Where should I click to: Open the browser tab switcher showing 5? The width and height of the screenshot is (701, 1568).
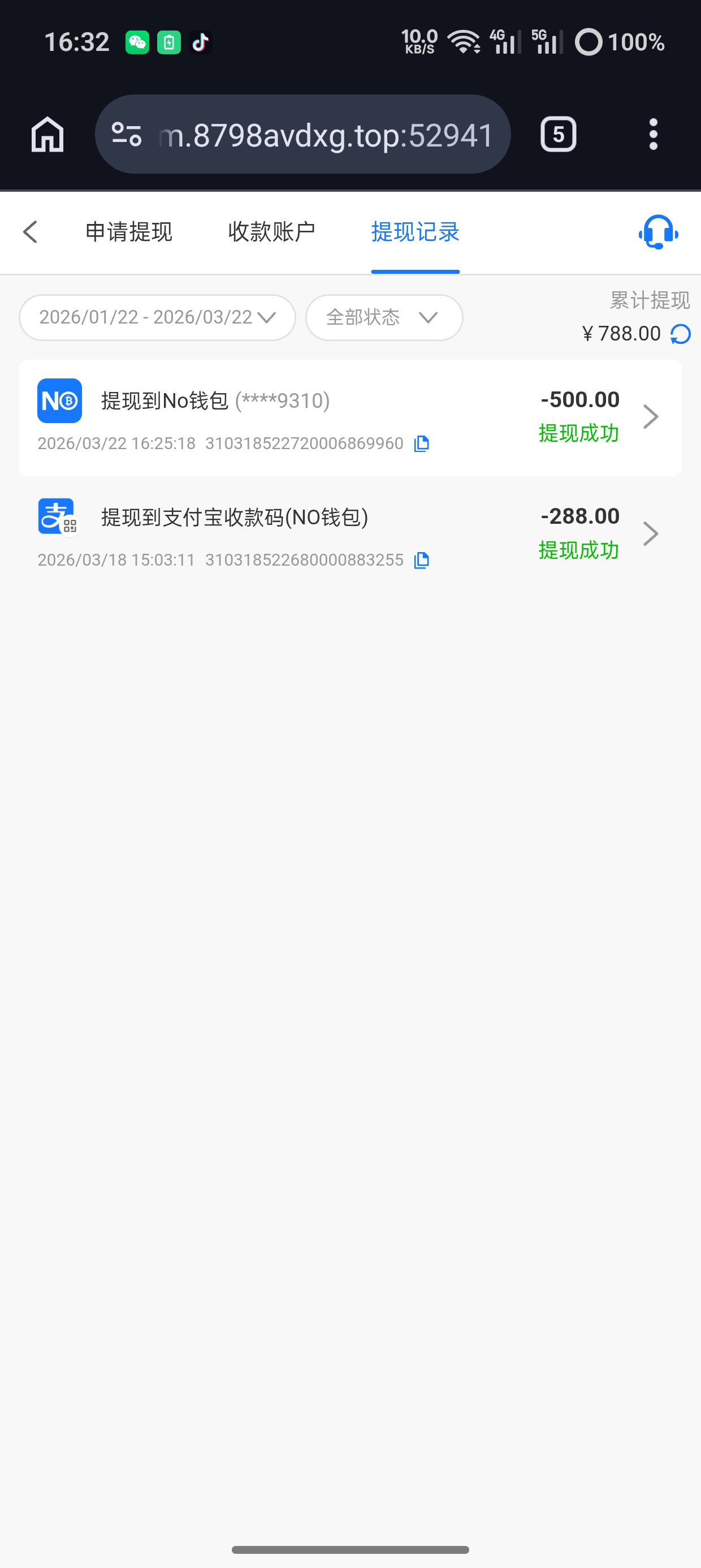tap(557, 134)
